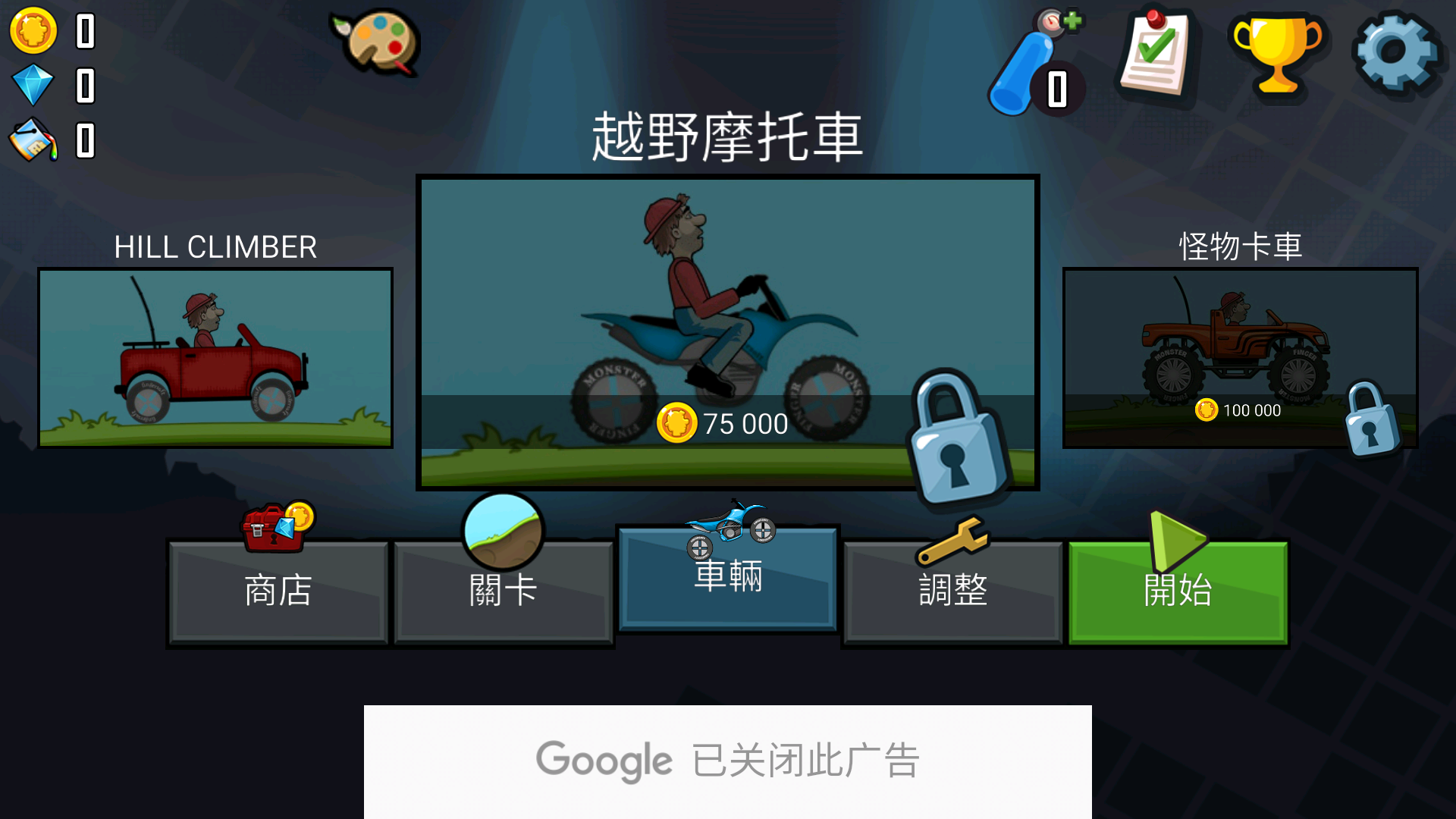The image size is (1456, 819).
Task: Open the paint palette customization
Action: pyautogui.click(x=377, y=42)
